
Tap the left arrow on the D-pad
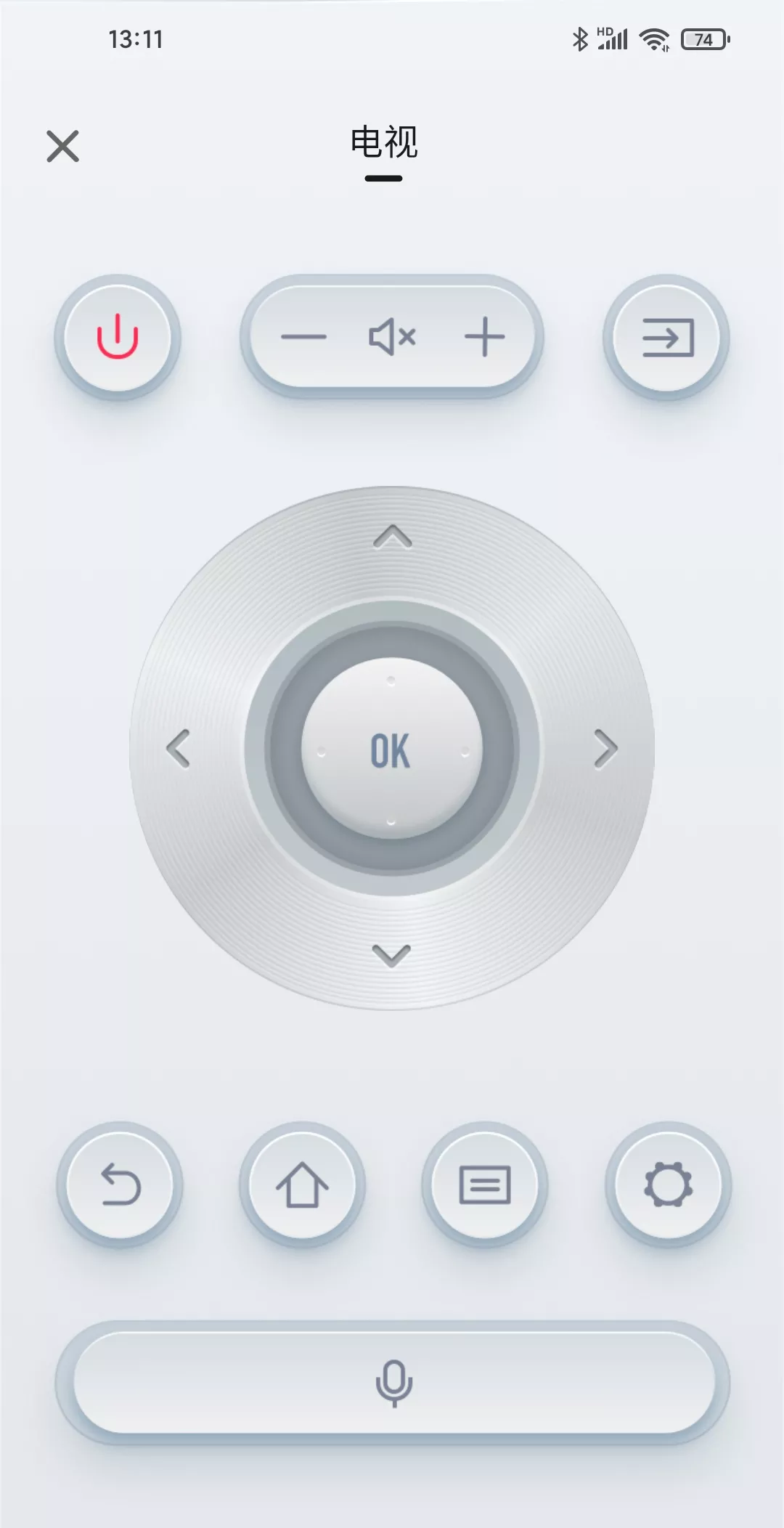[x=179, y=749]
